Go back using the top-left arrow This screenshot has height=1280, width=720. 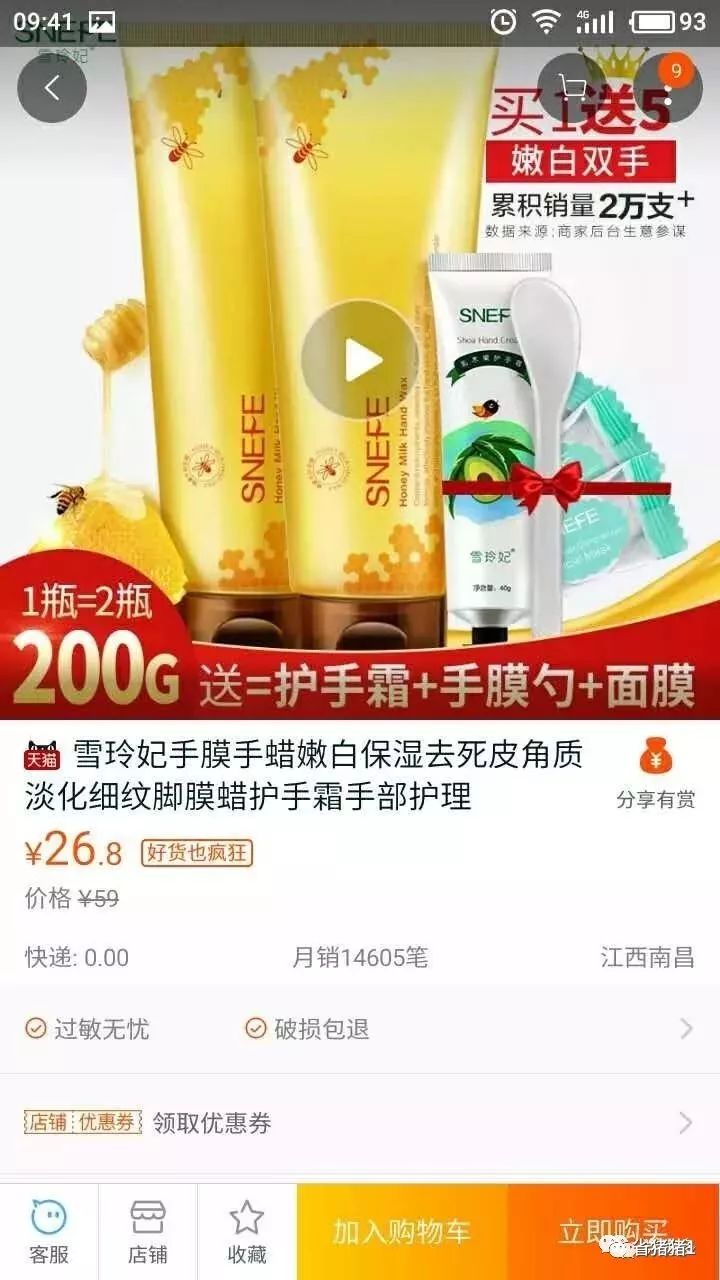[x=52, y=88]
